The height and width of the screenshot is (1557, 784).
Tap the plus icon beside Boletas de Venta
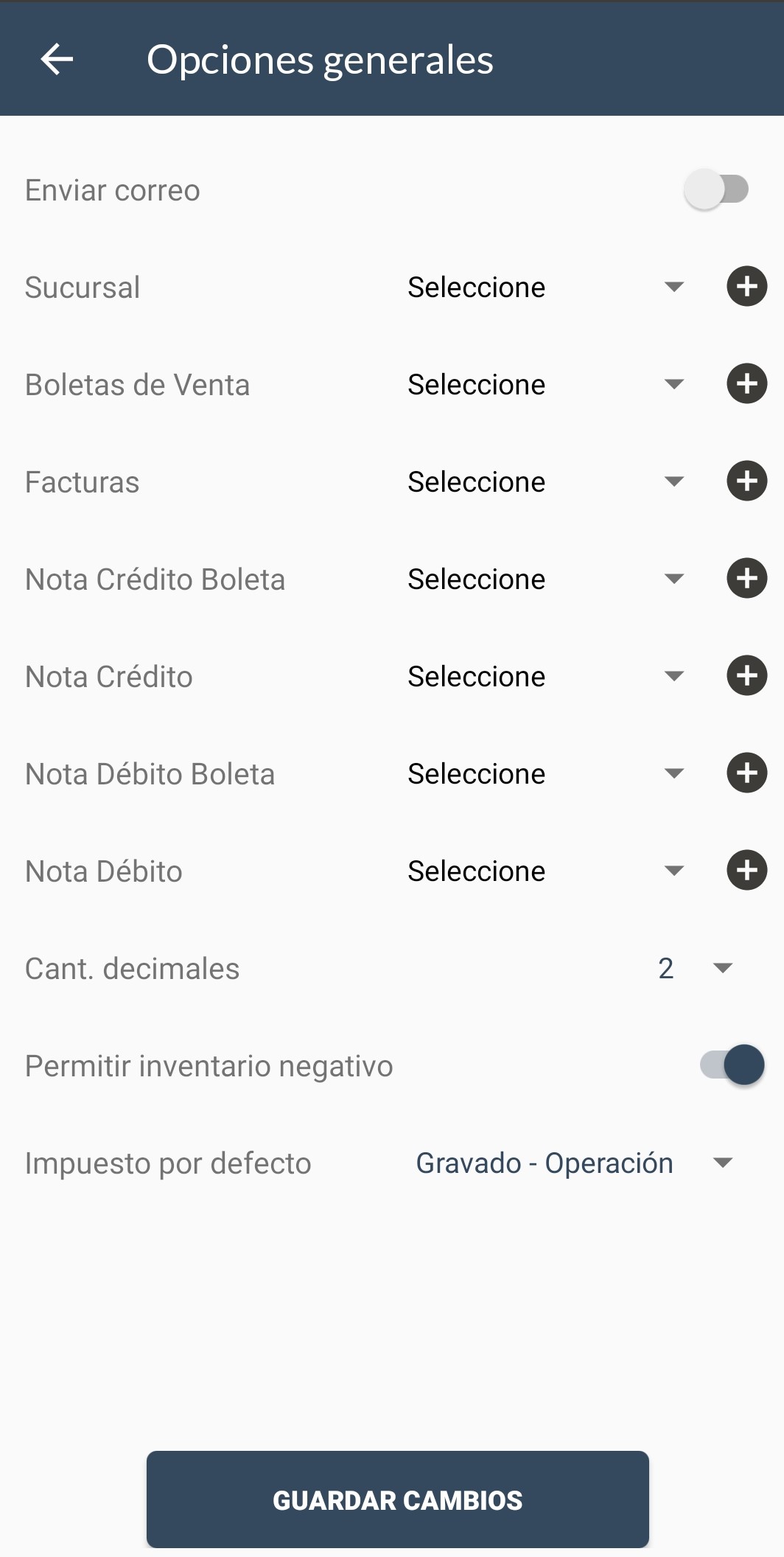coord(746,384)
